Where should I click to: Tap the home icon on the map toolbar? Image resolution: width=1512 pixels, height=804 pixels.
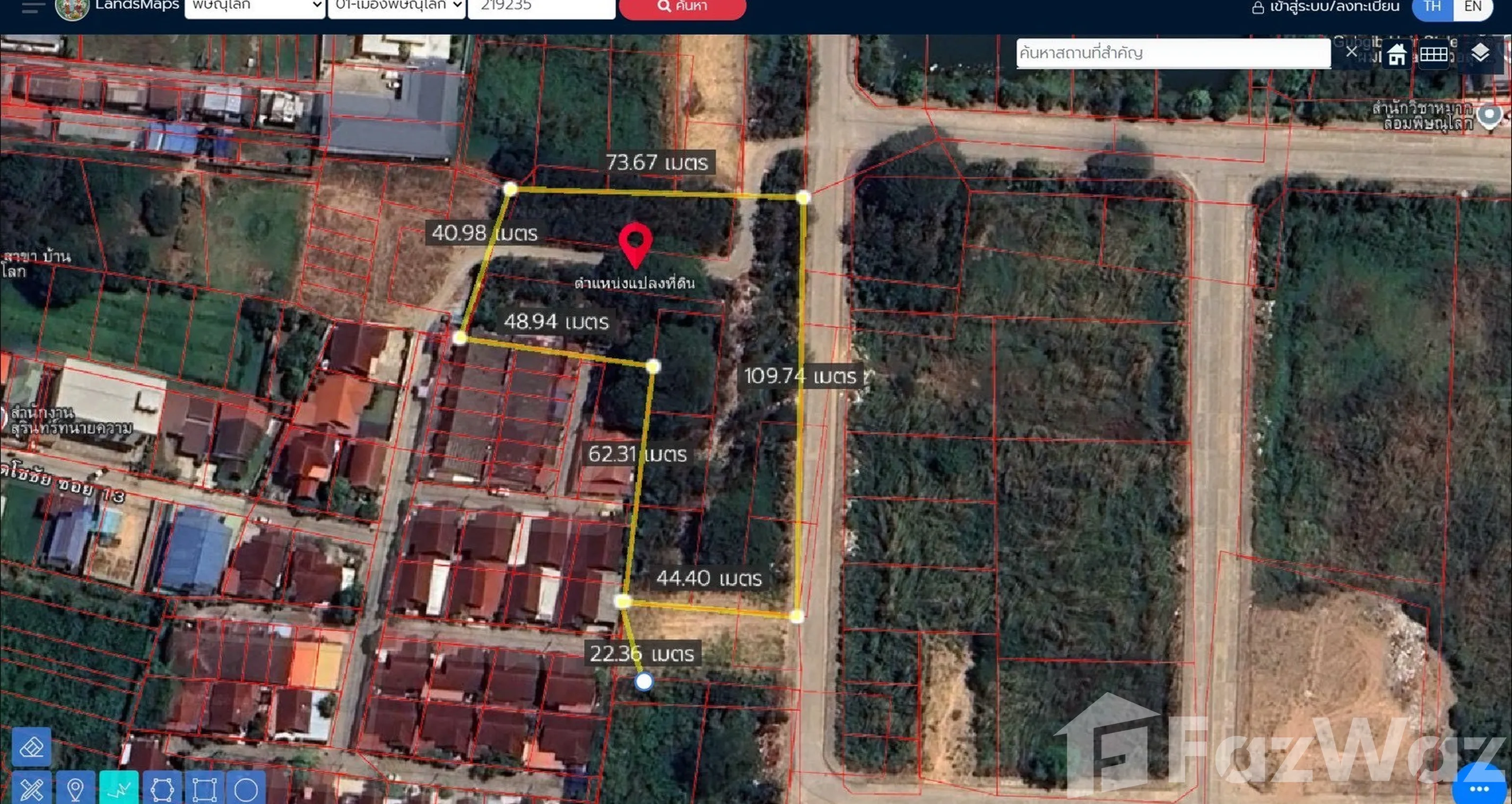pos(1396,55)
